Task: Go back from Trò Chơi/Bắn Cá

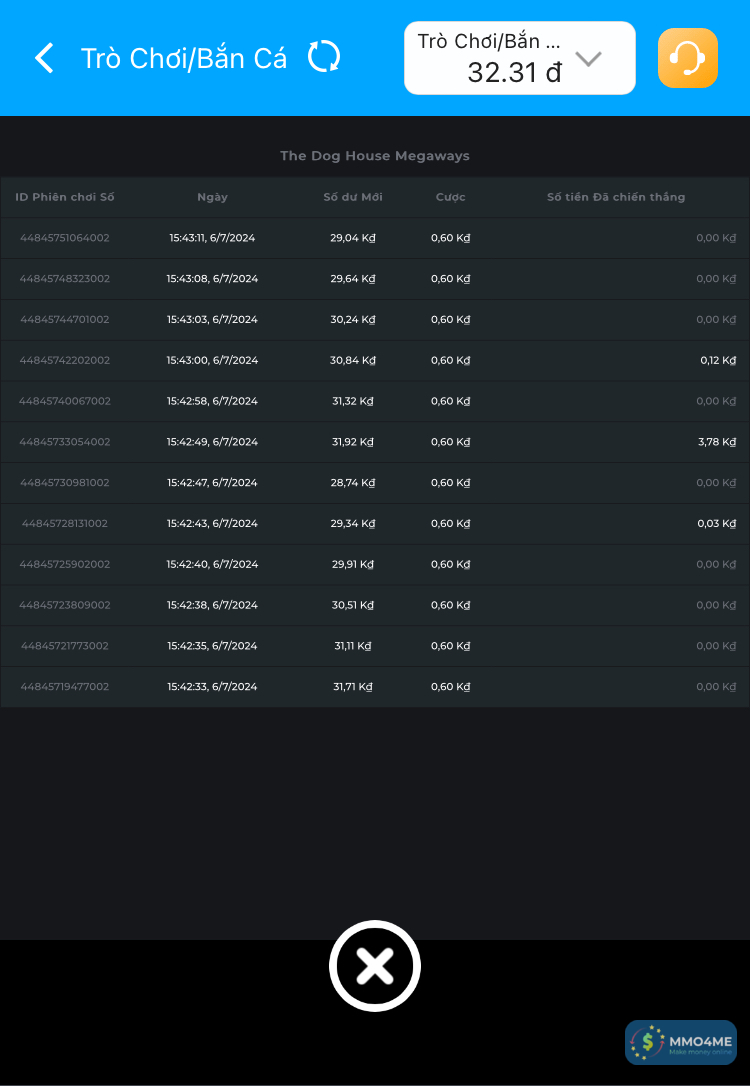Action: tap(45, 58)
